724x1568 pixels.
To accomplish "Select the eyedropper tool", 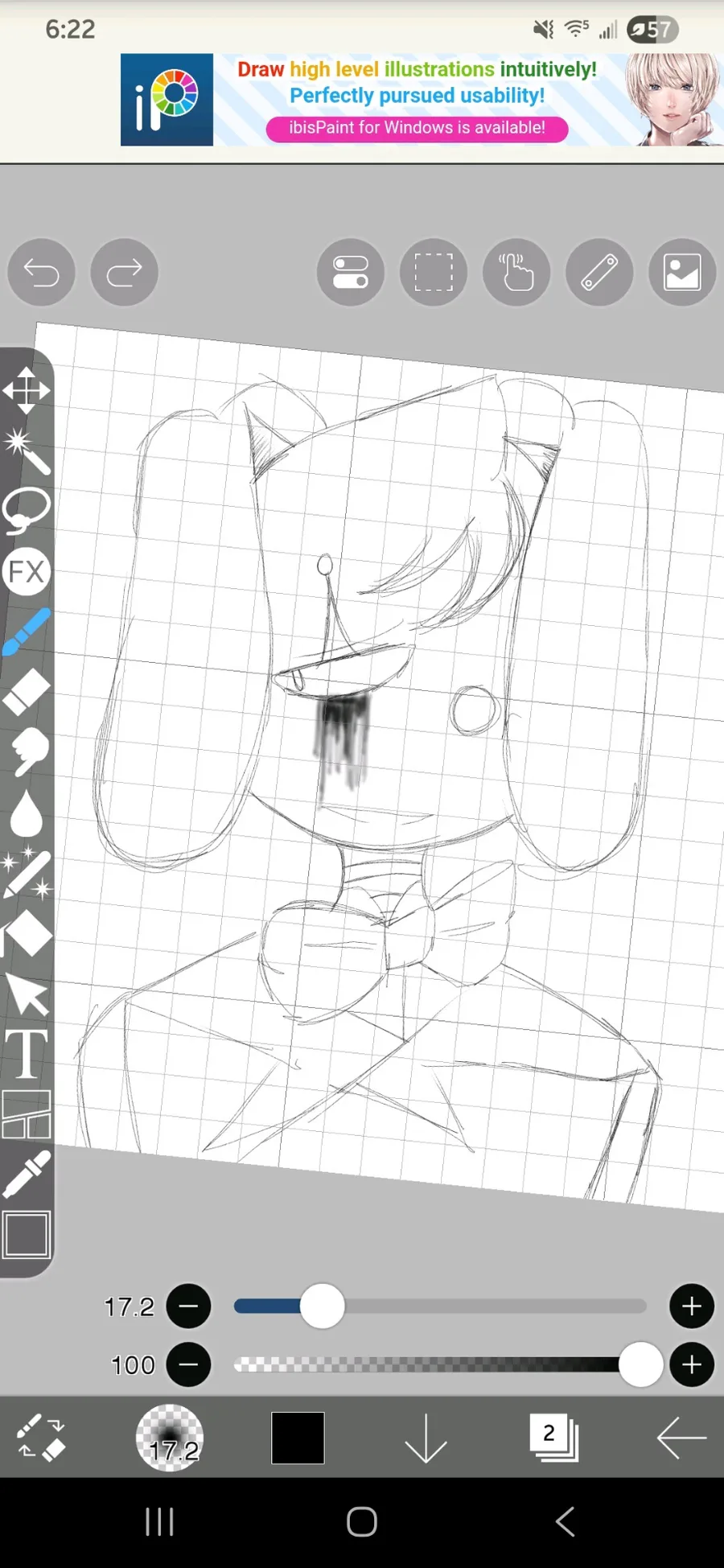I will (27, 1174).
